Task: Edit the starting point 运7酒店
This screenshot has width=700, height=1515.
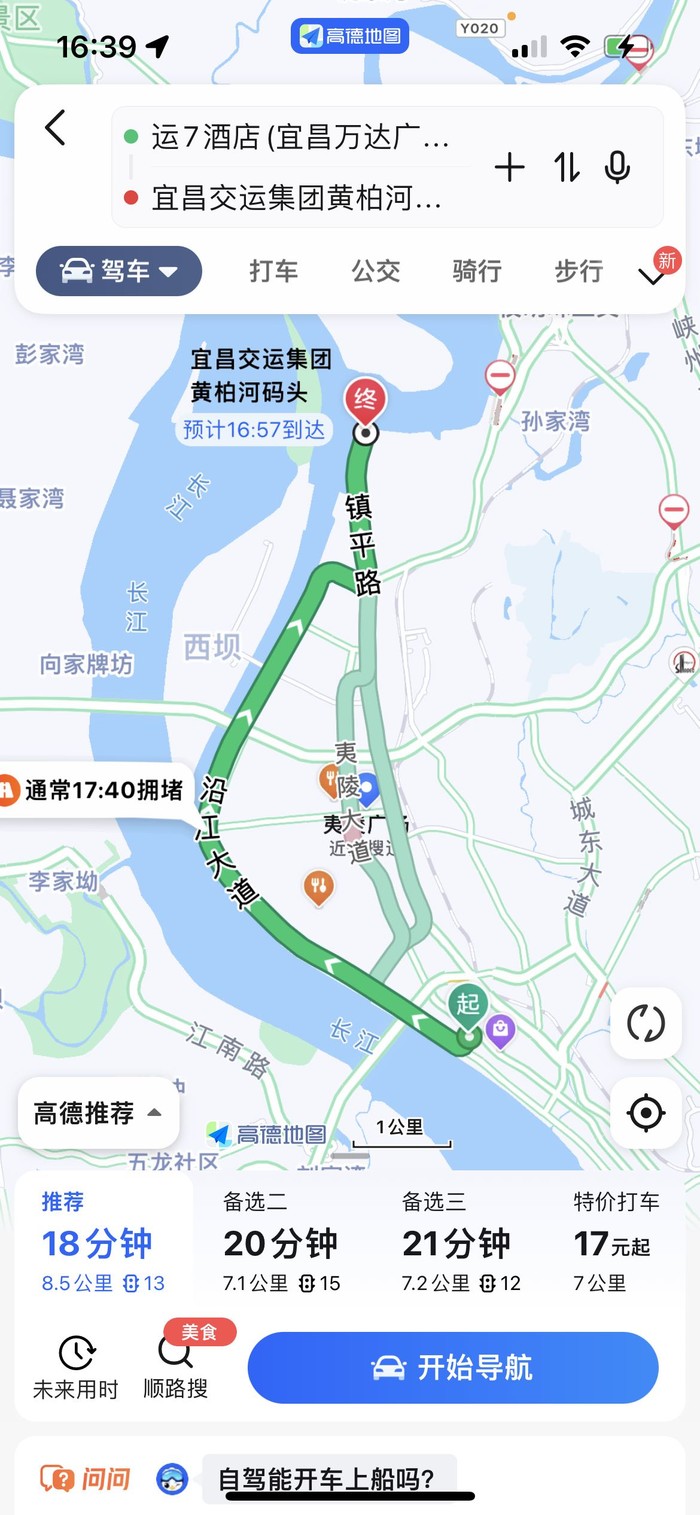Action: click(300, 138)
